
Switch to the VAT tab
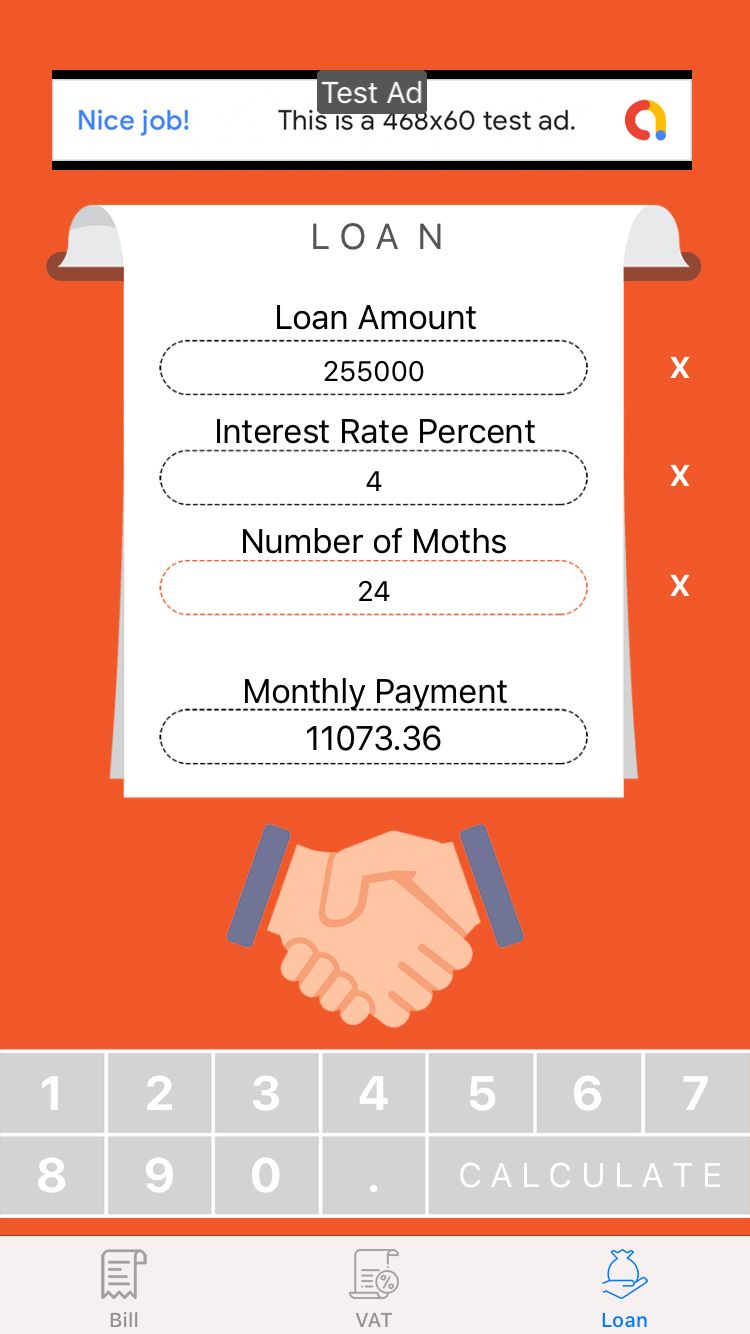374,1288
